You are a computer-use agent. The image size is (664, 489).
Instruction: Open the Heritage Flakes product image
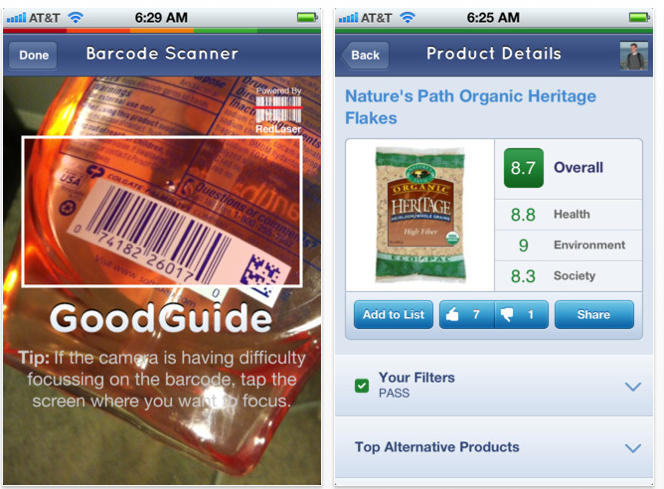coord(420,214)
